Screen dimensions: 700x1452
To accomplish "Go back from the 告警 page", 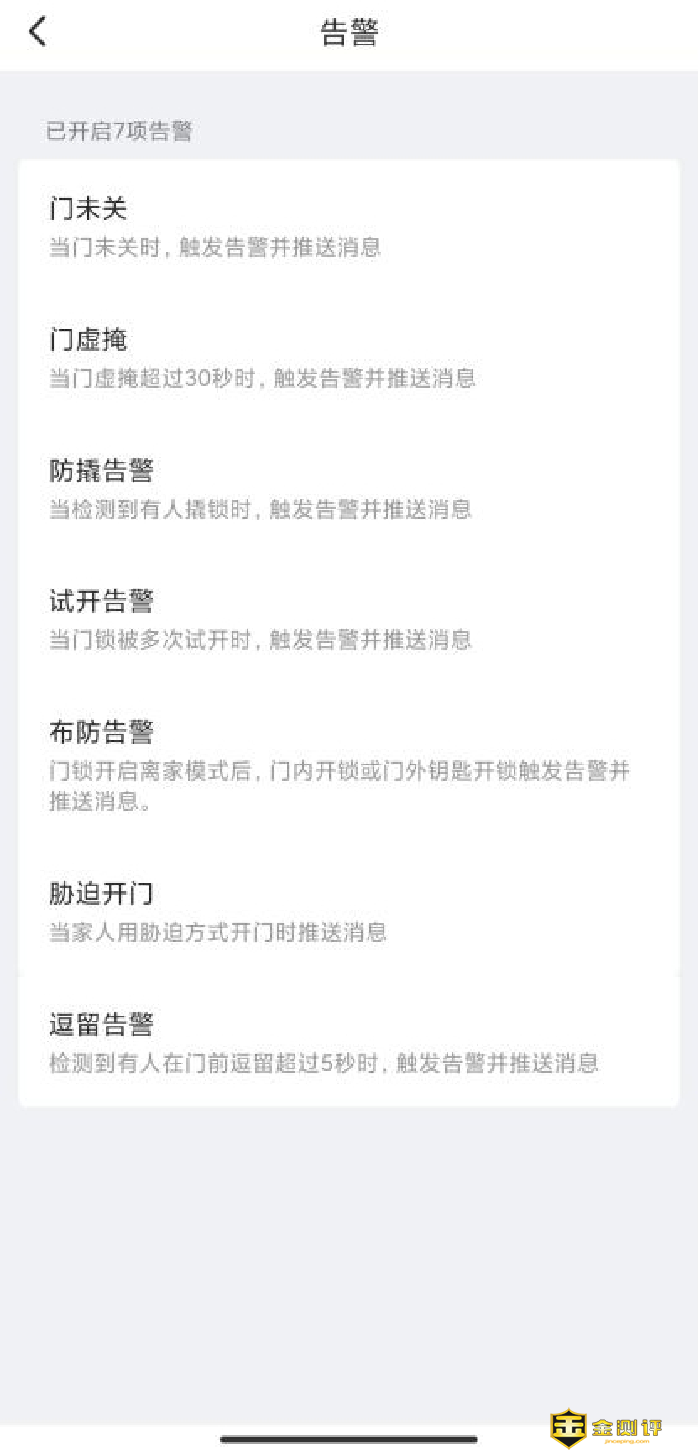I will pyautogui.click(x=37, y=31).
